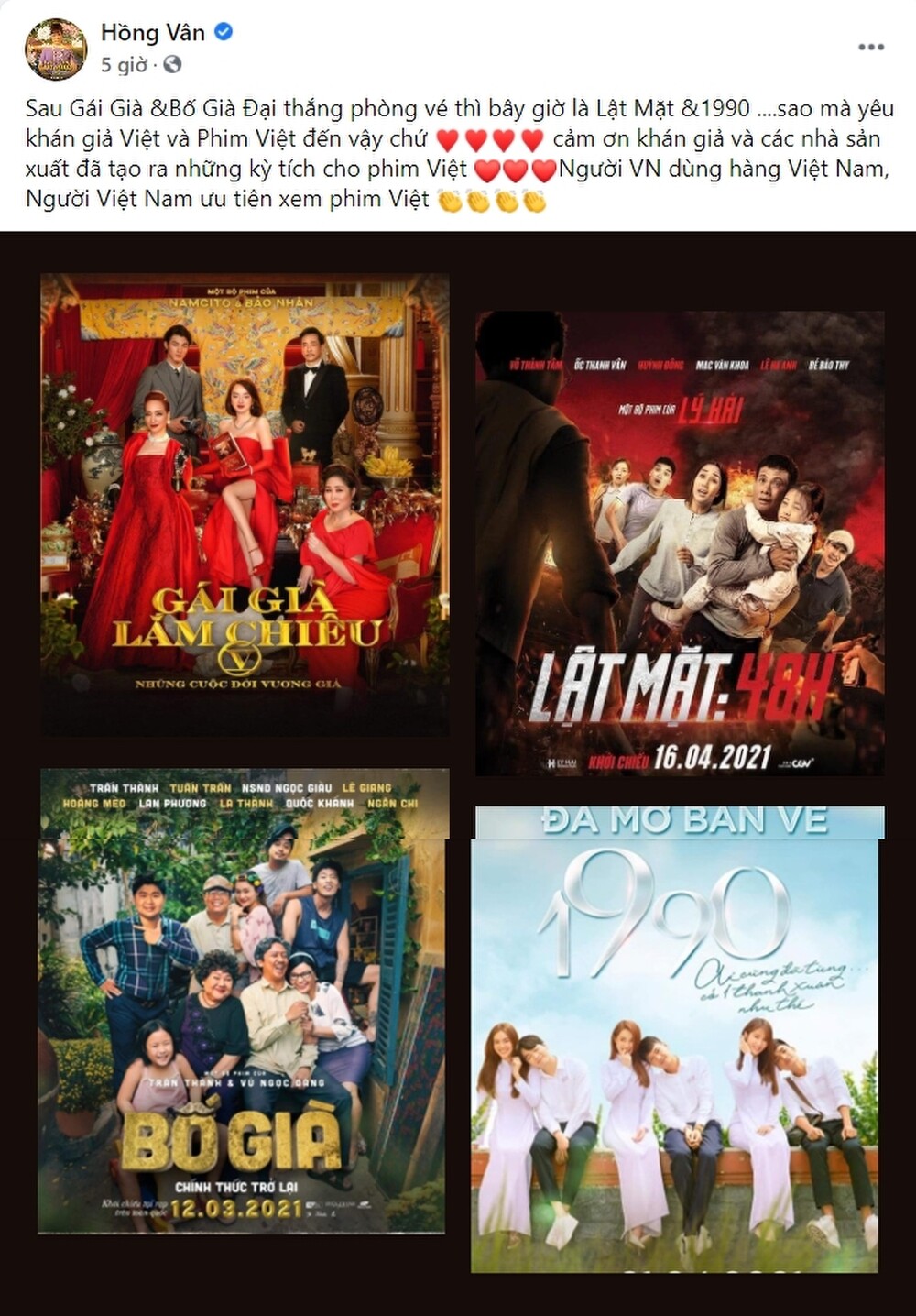This screenshot has width=916, height=1316.
Task: Open the Hồng Vân profile name link
Action: point(152,33)
